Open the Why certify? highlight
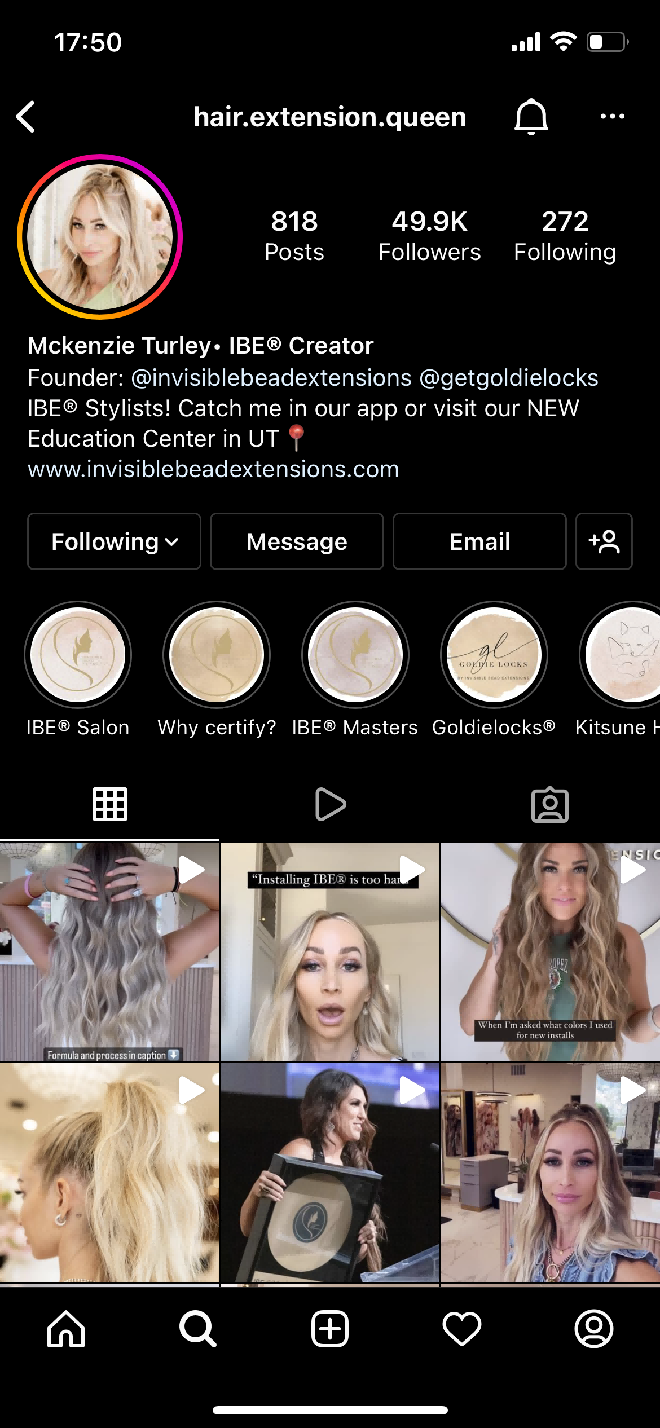 coord(217,655)
